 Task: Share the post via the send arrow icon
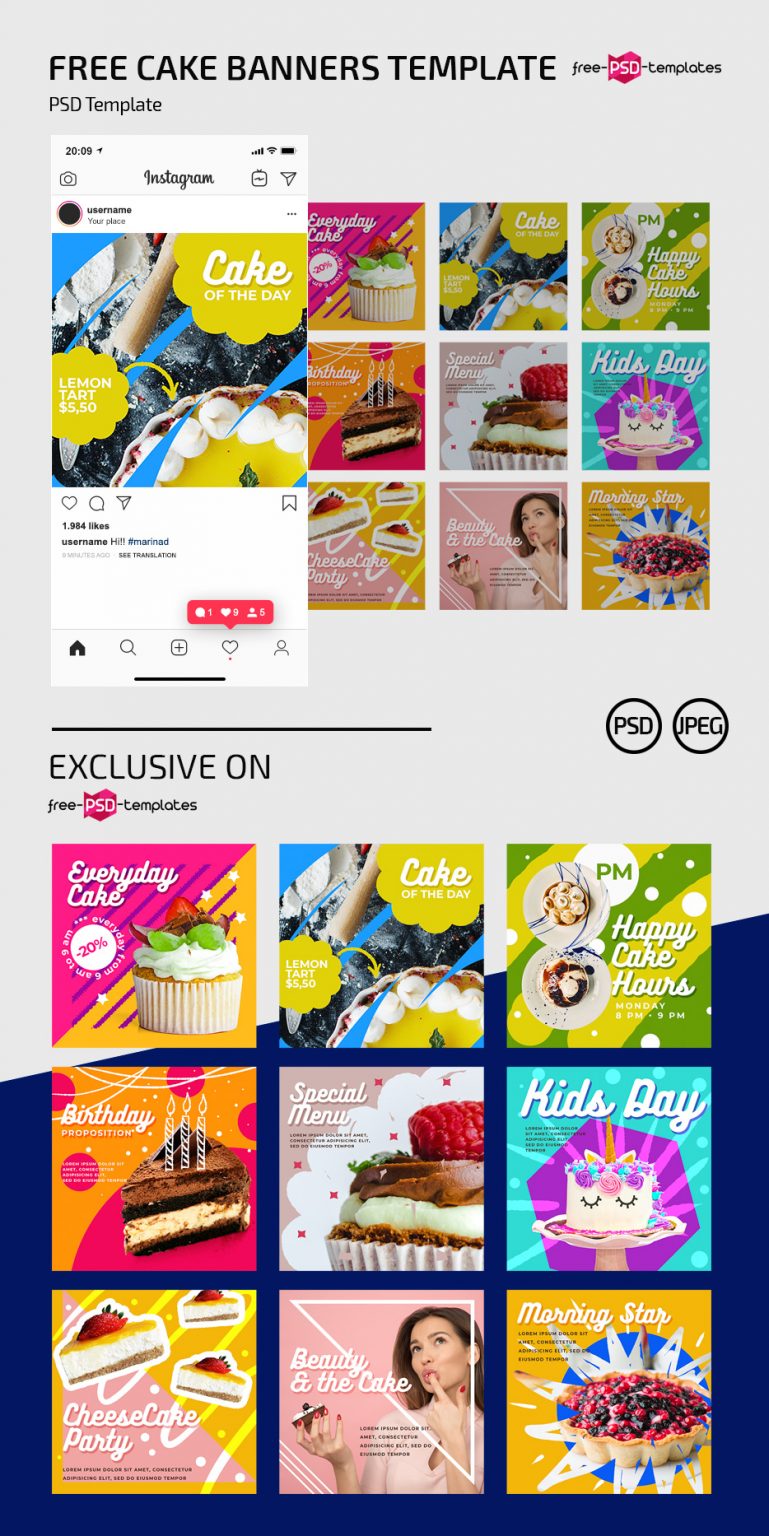124,503
